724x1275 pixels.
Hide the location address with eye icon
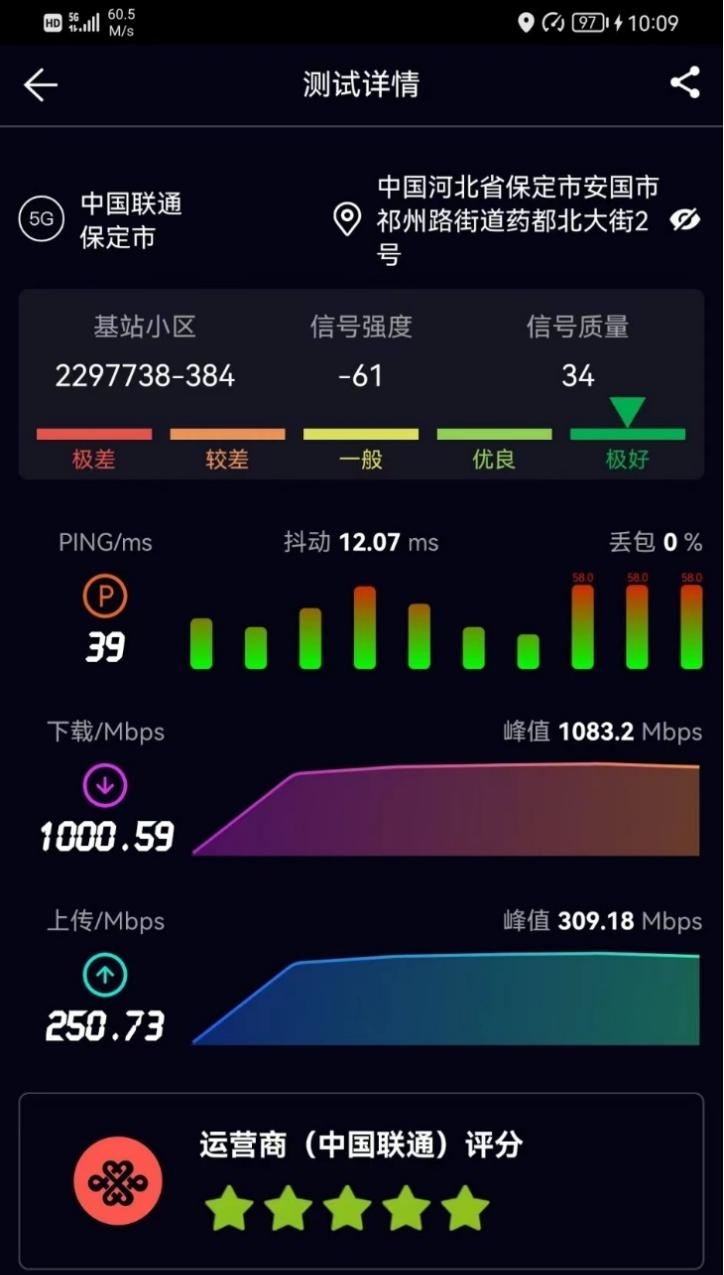pyautogui.click(x=685, y=220)
